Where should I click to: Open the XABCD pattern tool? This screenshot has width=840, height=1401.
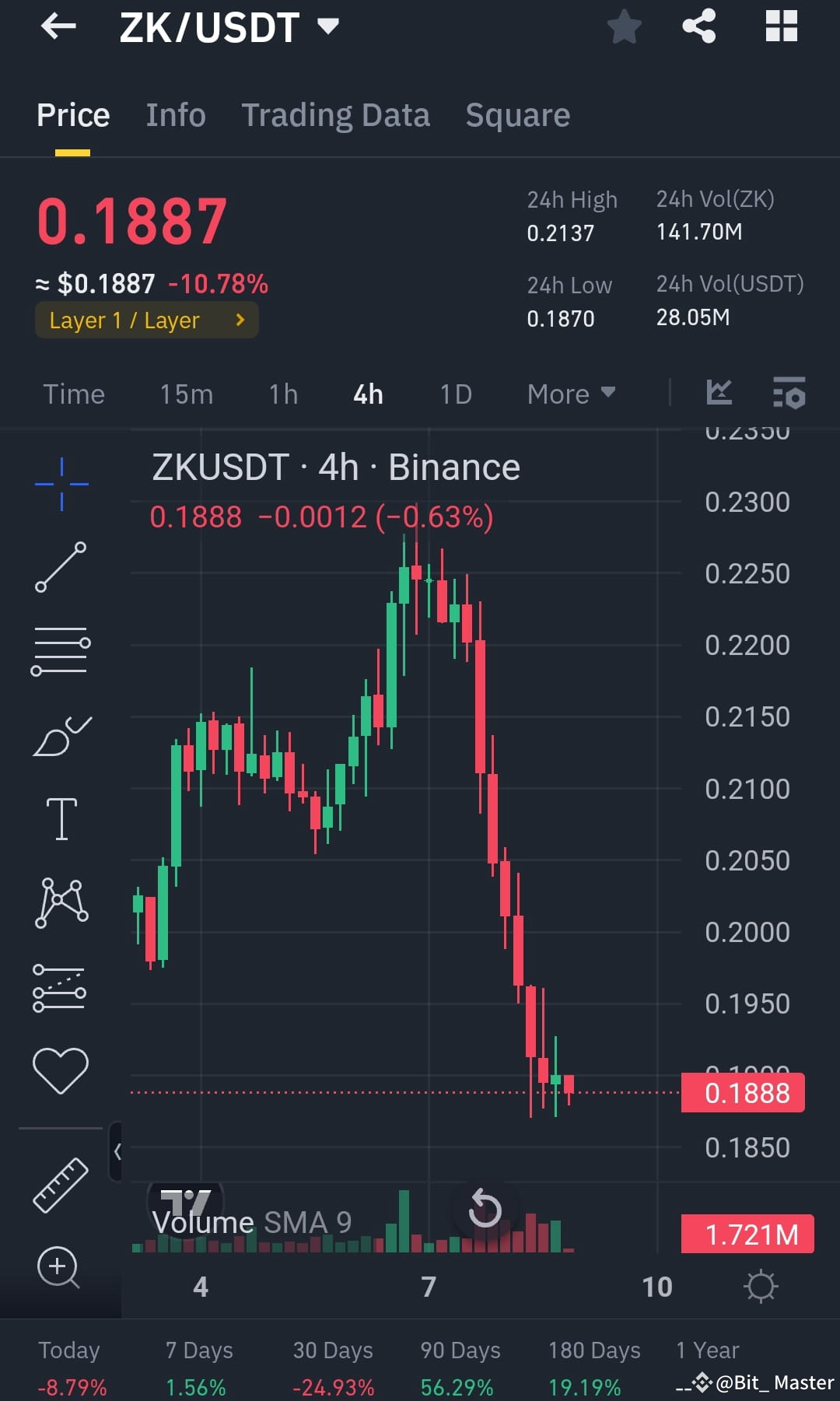[x=61, y=902]
